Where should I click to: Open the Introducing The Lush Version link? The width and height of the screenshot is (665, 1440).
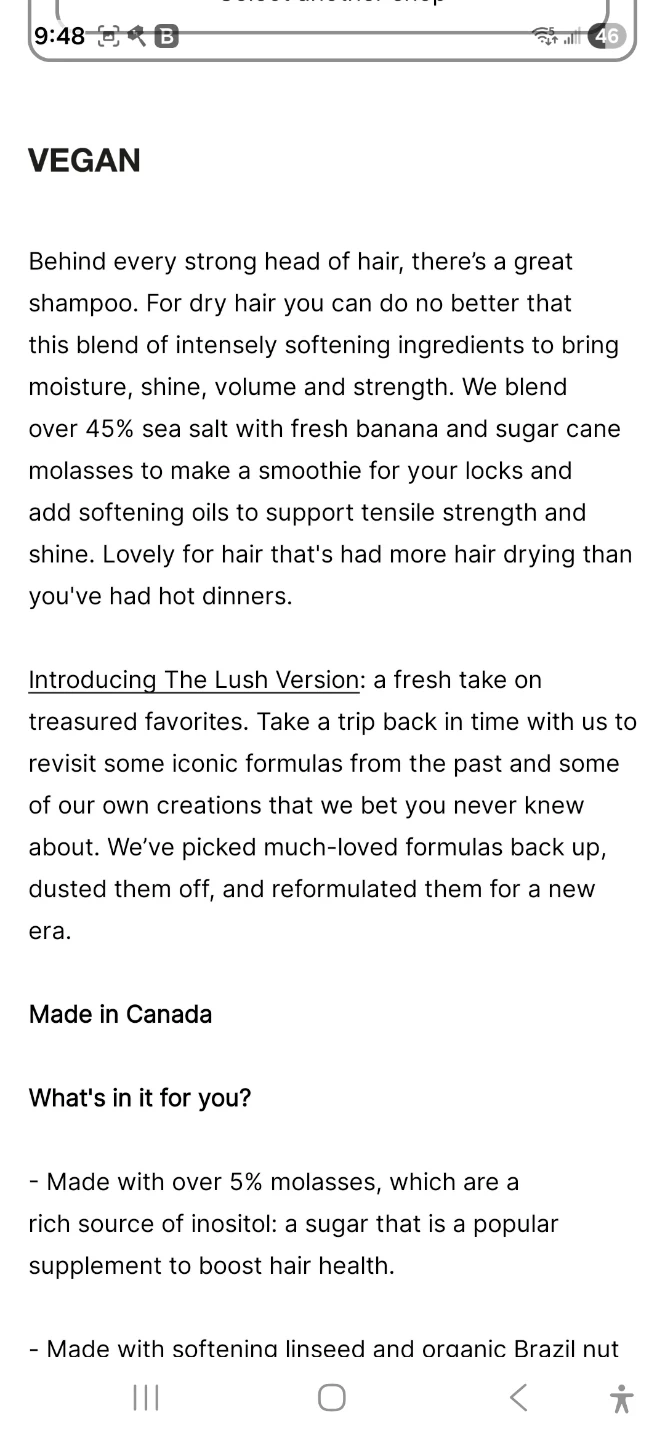193,680
